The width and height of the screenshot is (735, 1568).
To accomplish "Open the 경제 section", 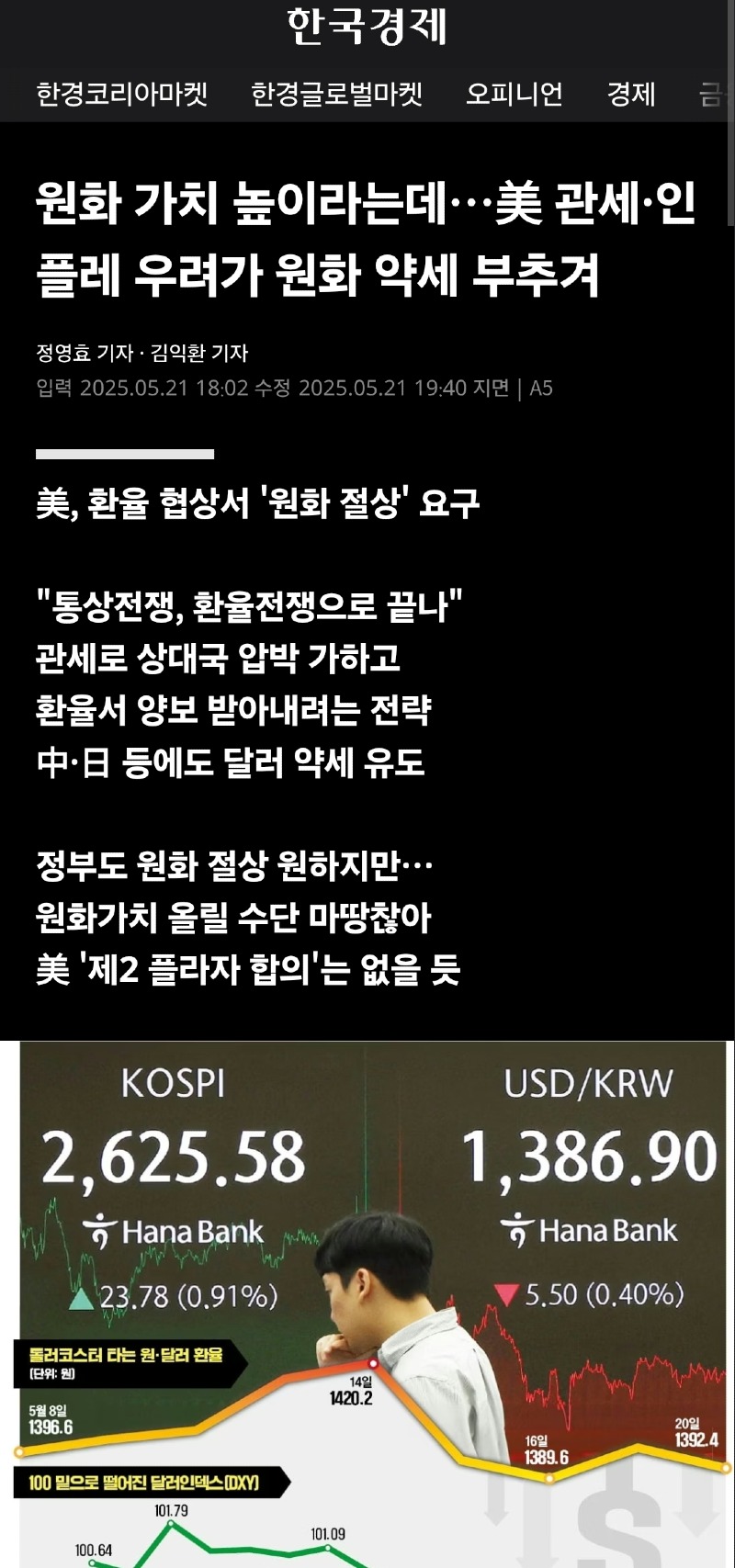I will 631,94.
